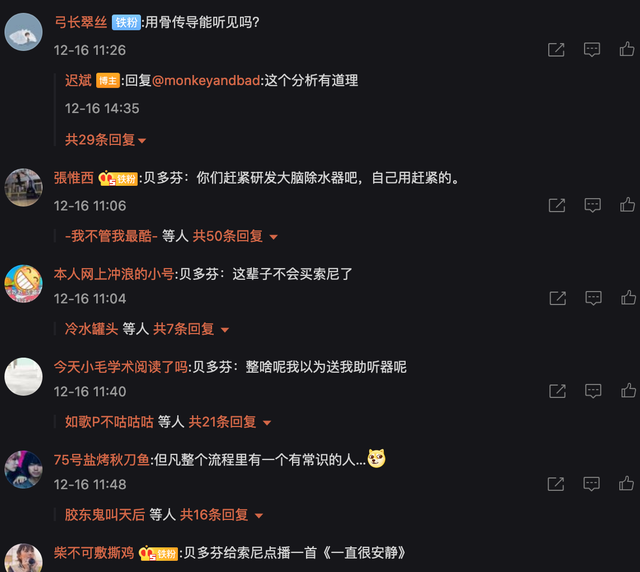Open 張惟西's profile name
The image size is (640, 572).
74,178
